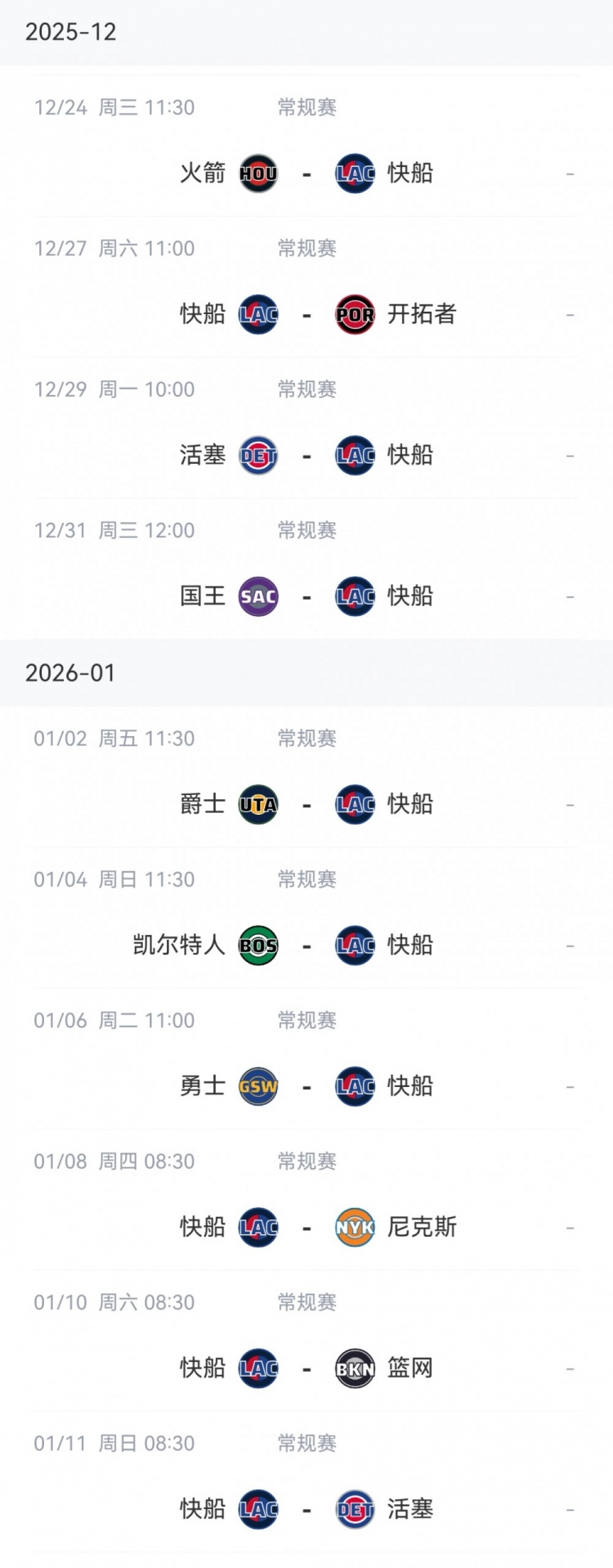View the 01/11 Clippers vs Pistons matchup
Screen dimensions: 613x1568
[x=306, y=1509]
